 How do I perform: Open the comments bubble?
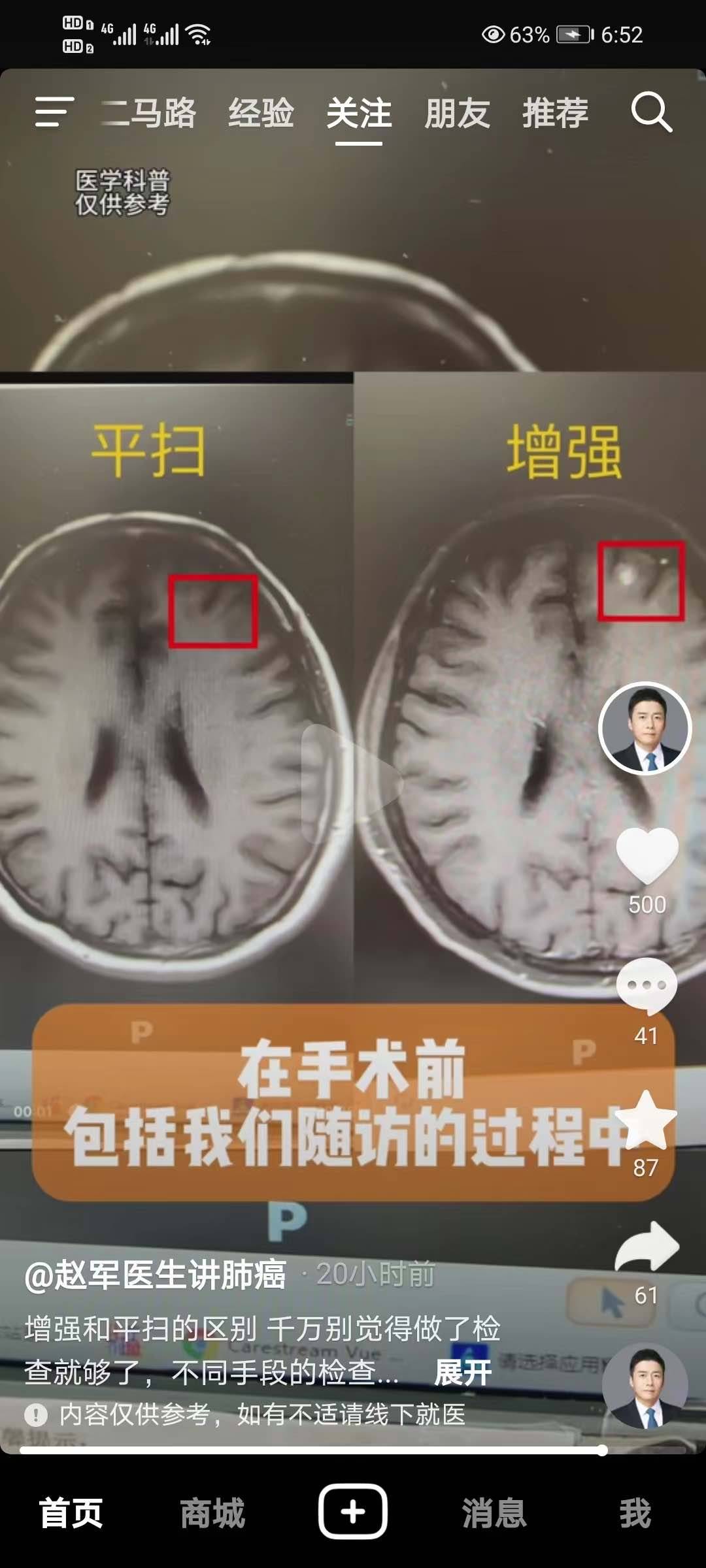tap(647, 985)
